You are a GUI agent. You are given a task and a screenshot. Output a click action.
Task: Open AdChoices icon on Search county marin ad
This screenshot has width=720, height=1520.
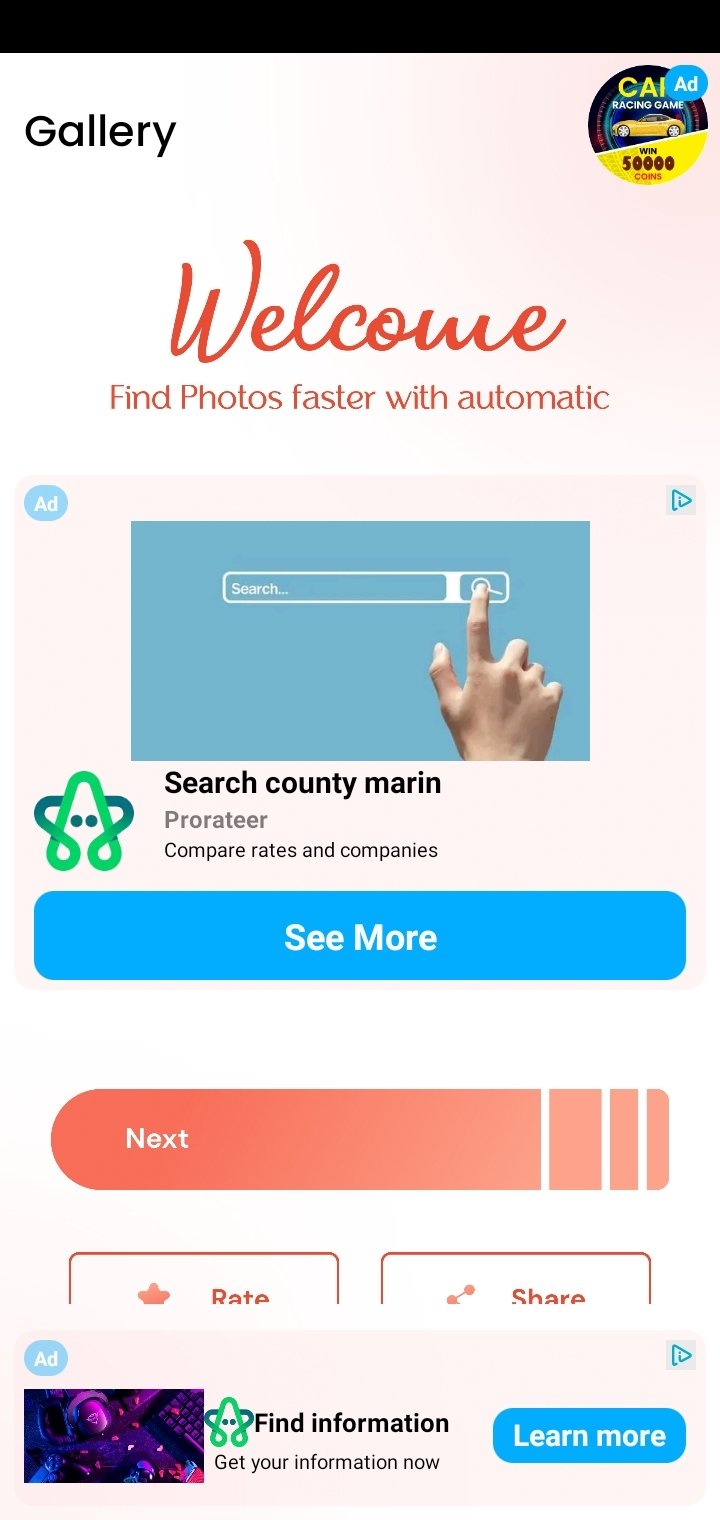681,500
